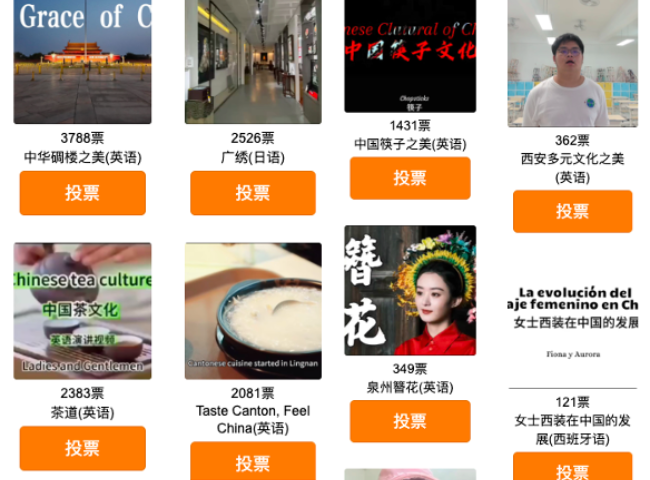The width and height of the screenshot is (650, 480).
Task: Open the 中华碉楼之美 video thumbnail
Action: [x=82, y=62]
